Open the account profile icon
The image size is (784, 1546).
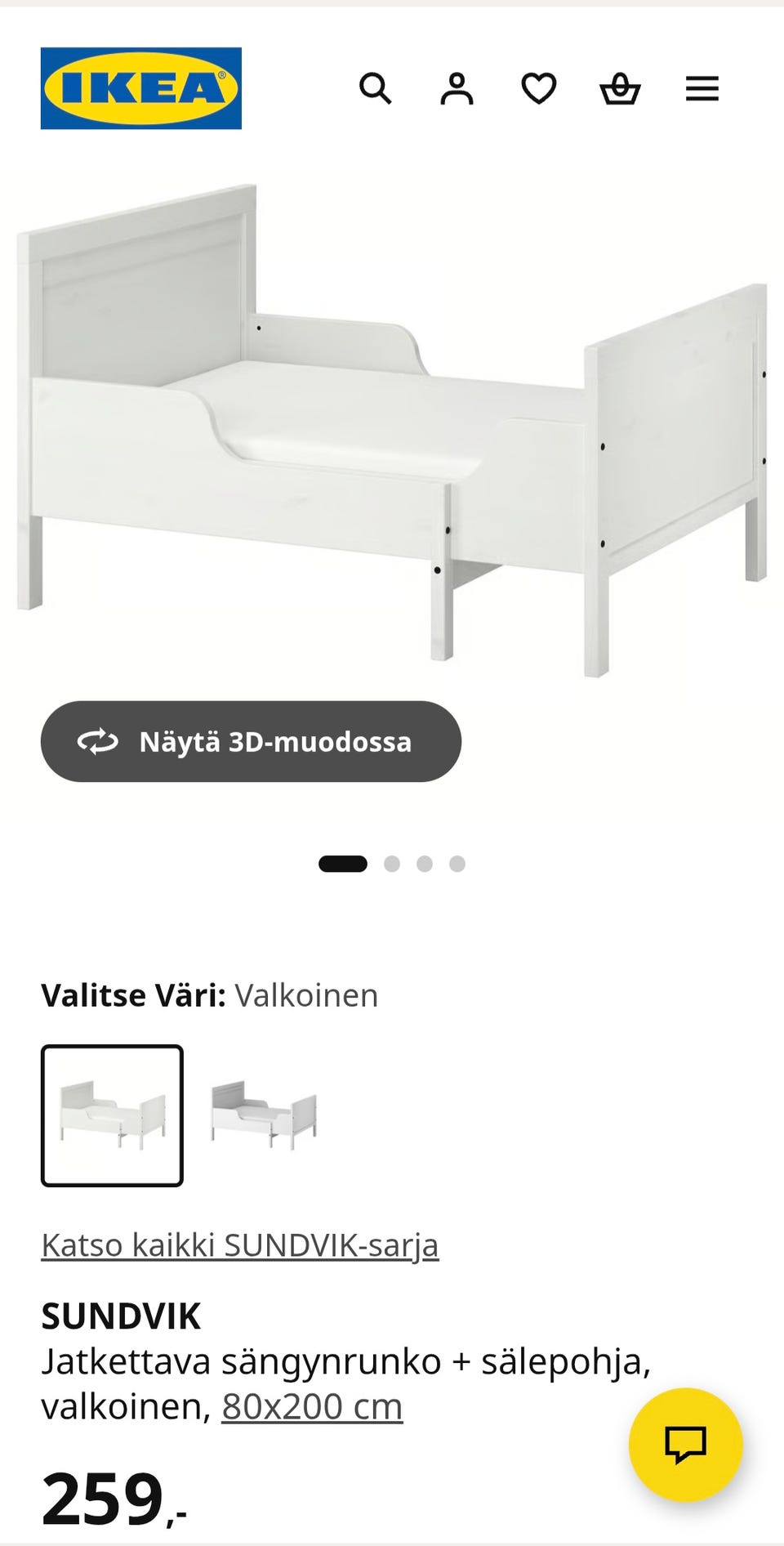(457, 88)
